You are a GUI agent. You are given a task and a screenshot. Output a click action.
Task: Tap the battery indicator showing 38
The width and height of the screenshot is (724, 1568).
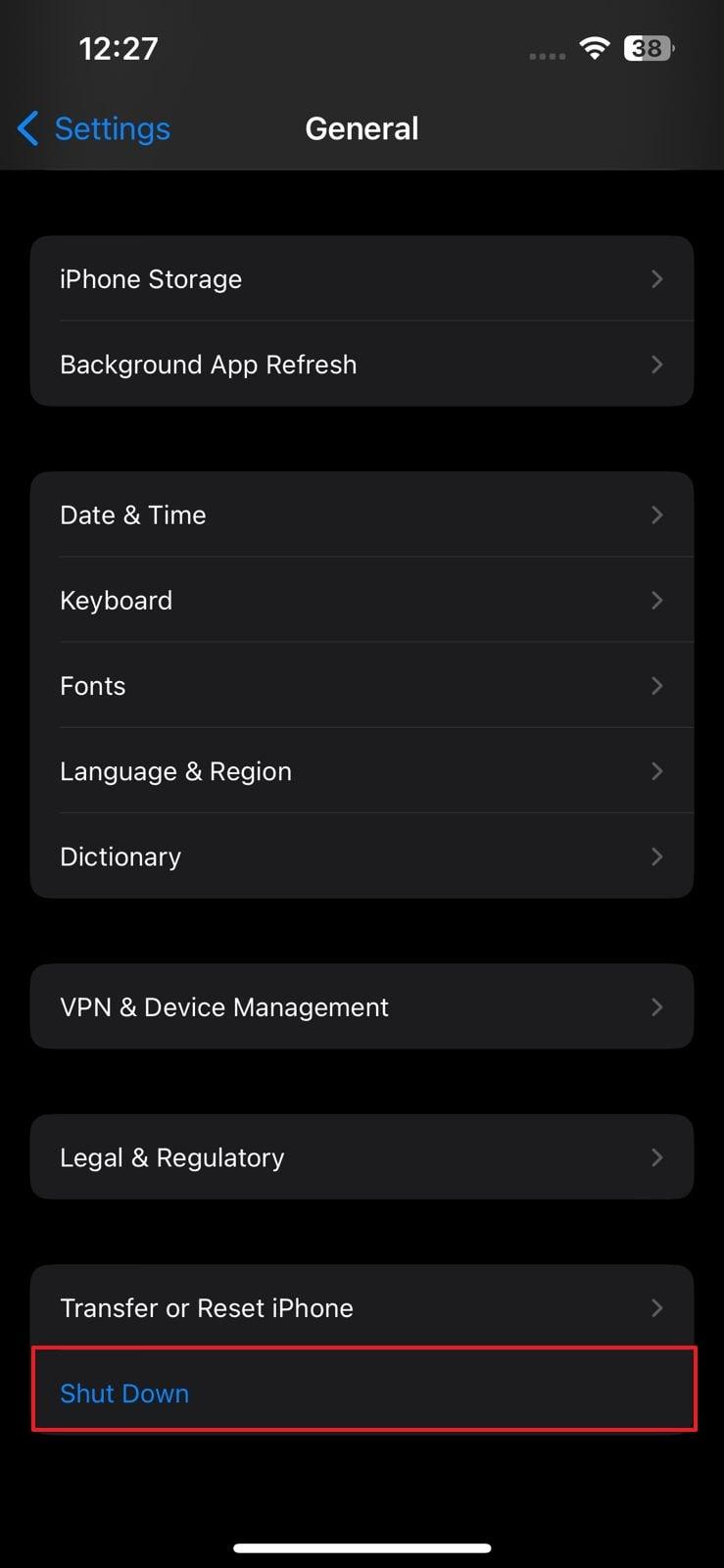point(648,49)
